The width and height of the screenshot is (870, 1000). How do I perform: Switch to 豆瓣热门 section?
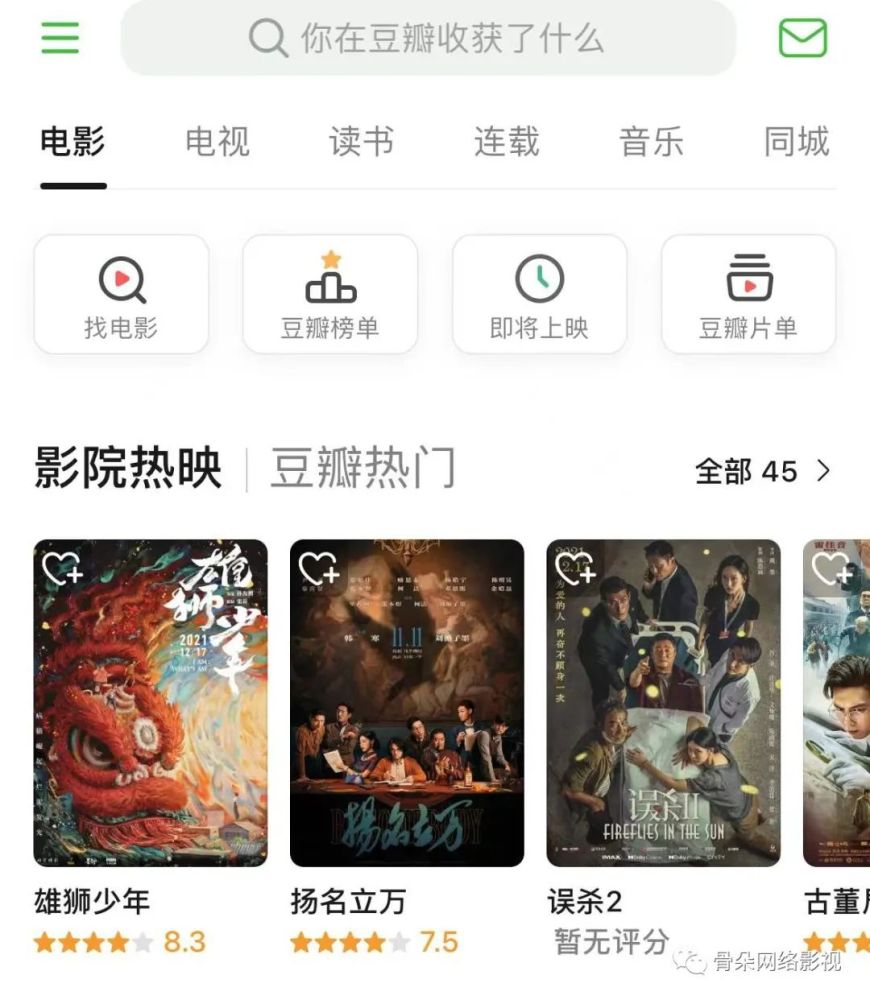[362, 469]
